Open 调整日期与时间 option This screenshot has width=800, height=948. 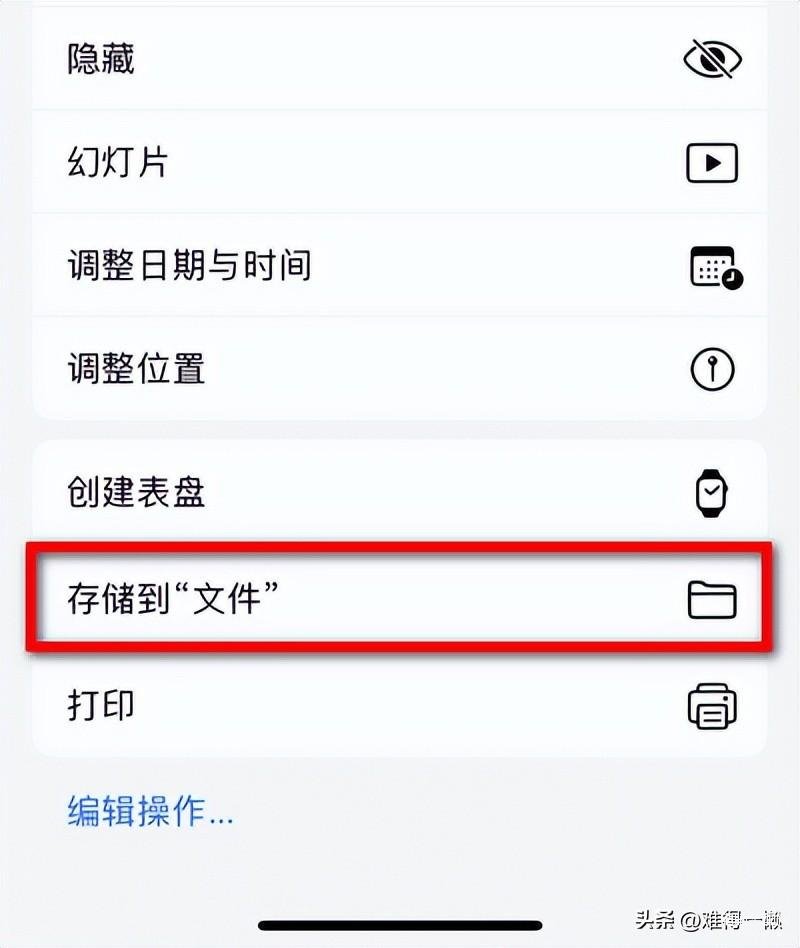(x=400, y=266)
